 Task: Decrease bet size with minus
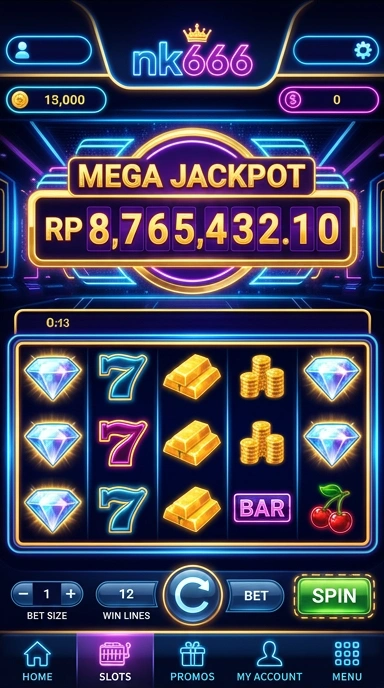[x=24, y=594]
